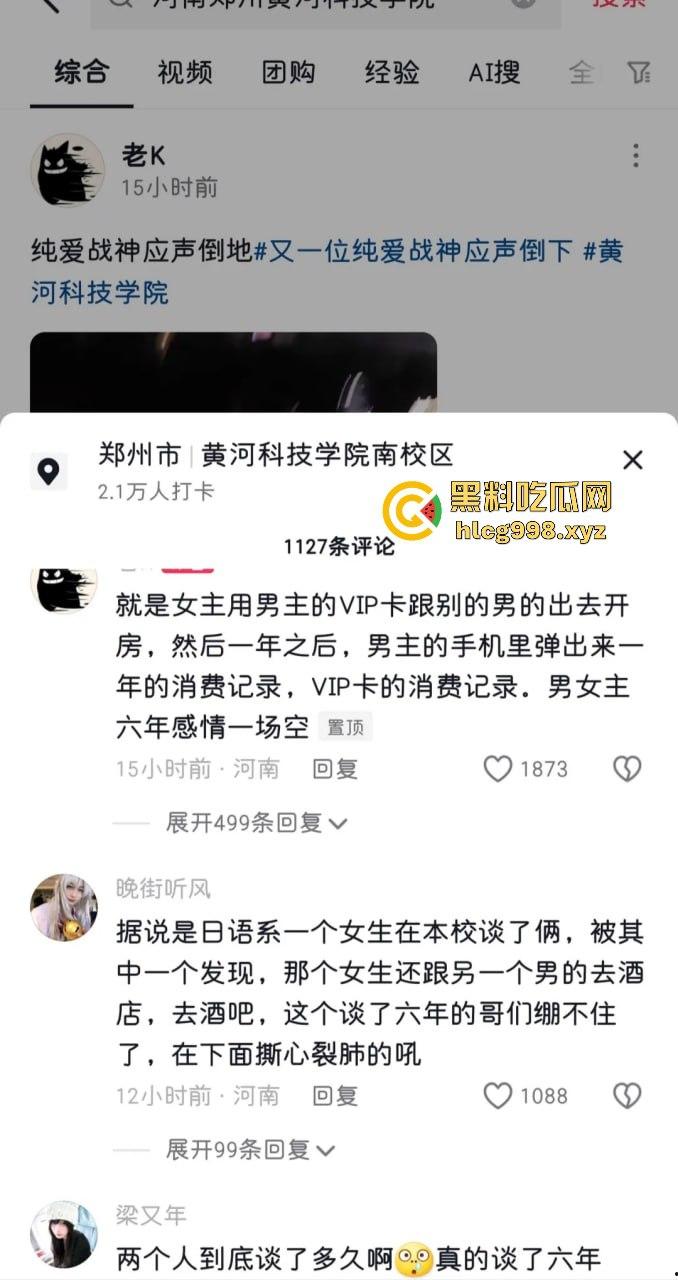This screenshot has width=678, height=1280.
Task: Dislike 晚街听风's comment
Action: (627, 1096)
